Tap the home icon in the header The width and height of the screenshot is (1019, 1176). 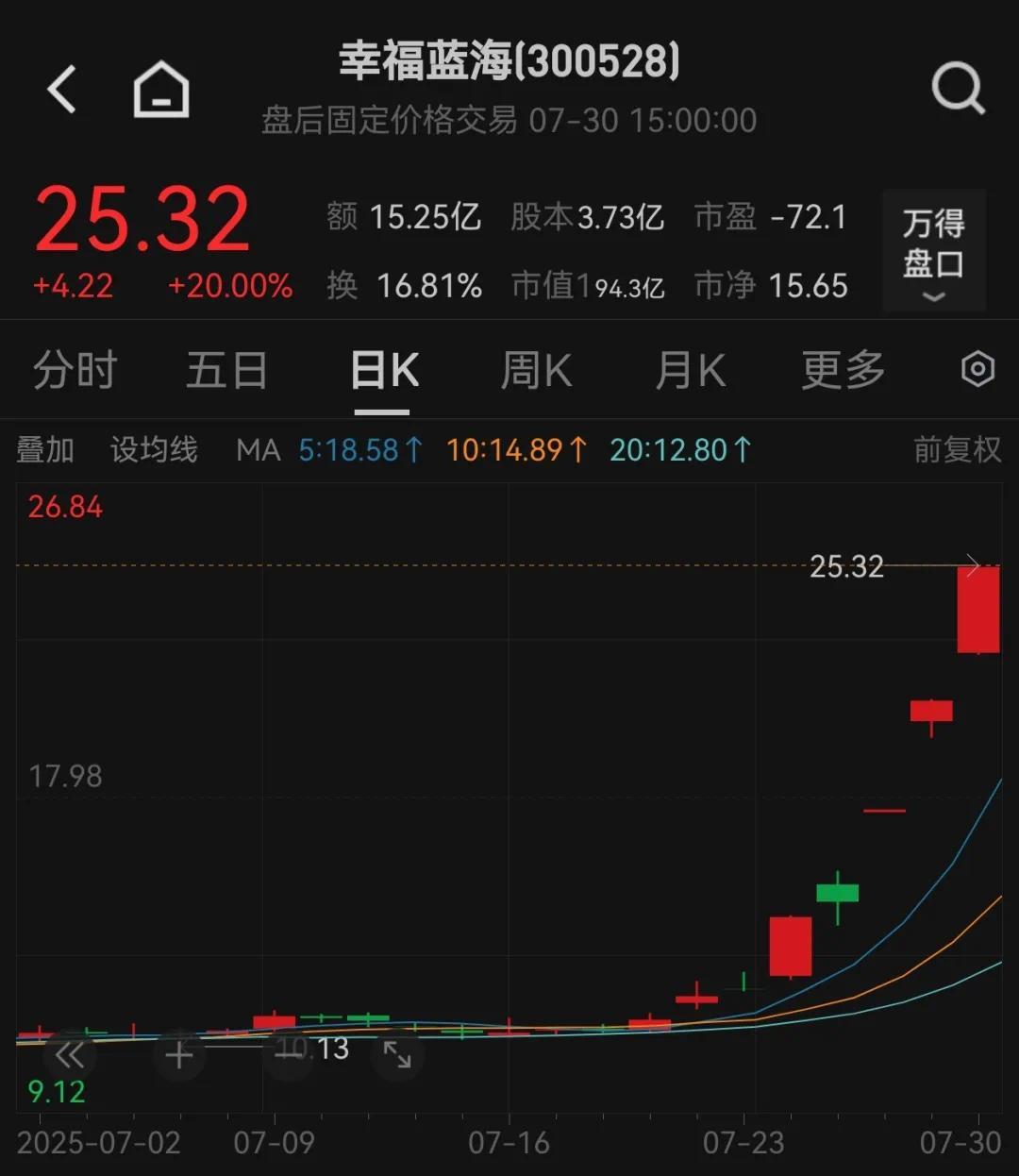159,90
